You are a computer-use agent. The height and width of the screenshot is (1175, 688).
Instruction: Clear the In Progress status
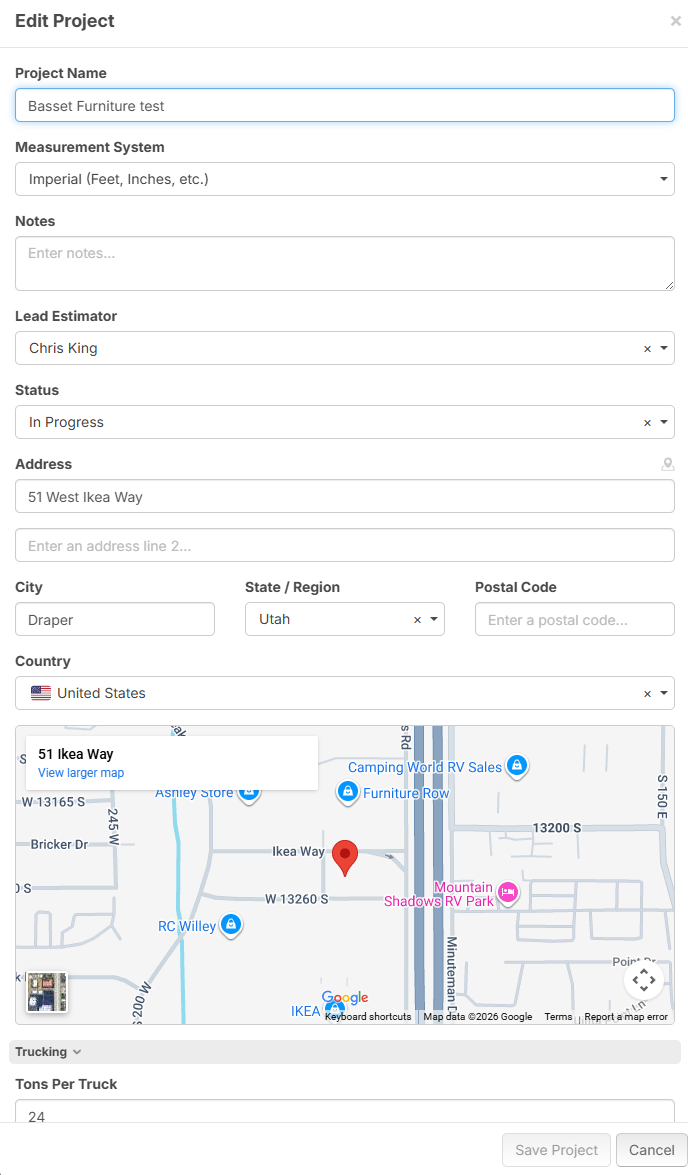(x=647, y=423)
